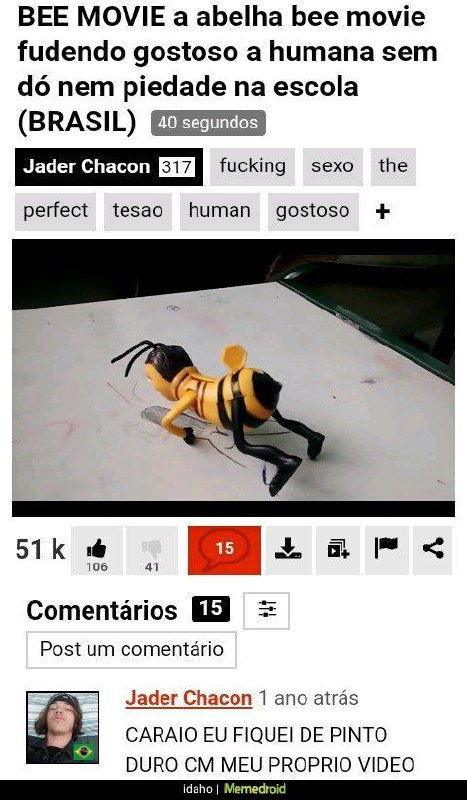Viewport: 467px width, 800px height.
Task: Like the video with thumbs up
Action: pyautogui.click(x=96, y=551)
